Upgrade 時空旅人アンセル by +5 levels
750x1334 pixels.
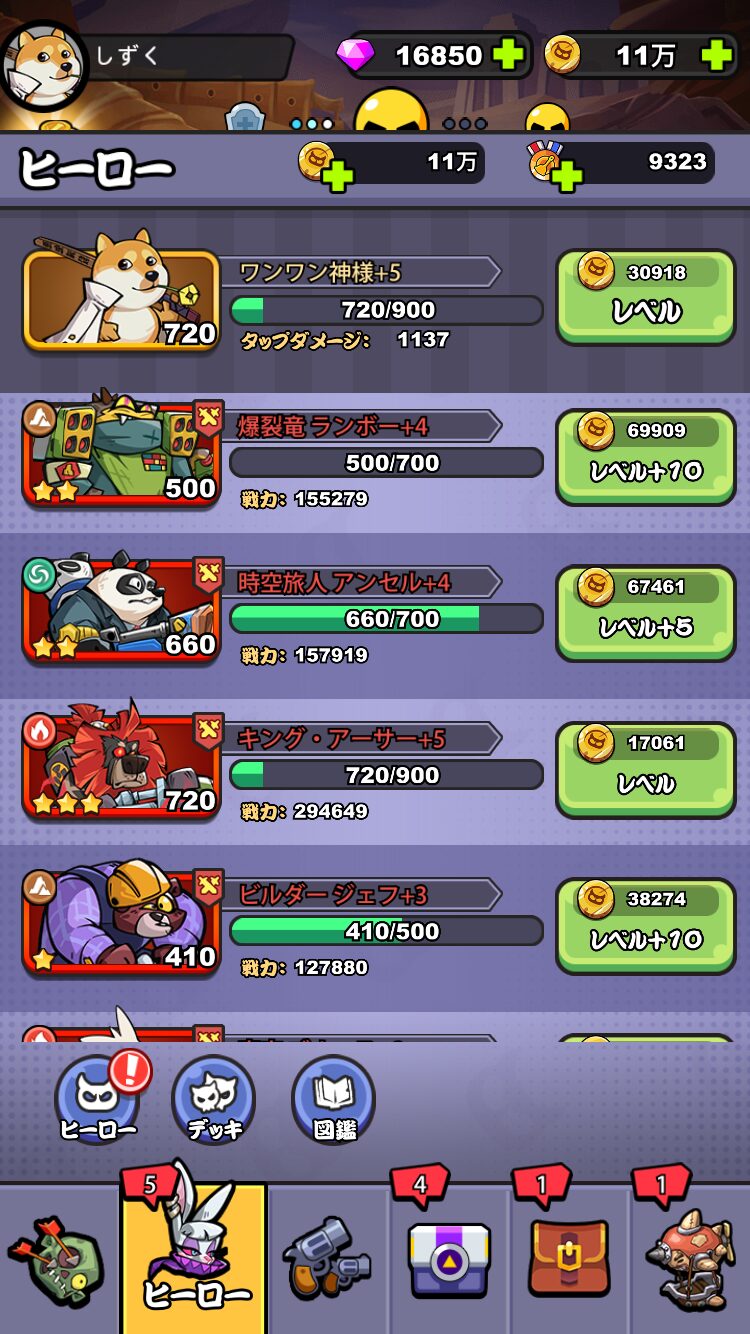click(645, 612)
